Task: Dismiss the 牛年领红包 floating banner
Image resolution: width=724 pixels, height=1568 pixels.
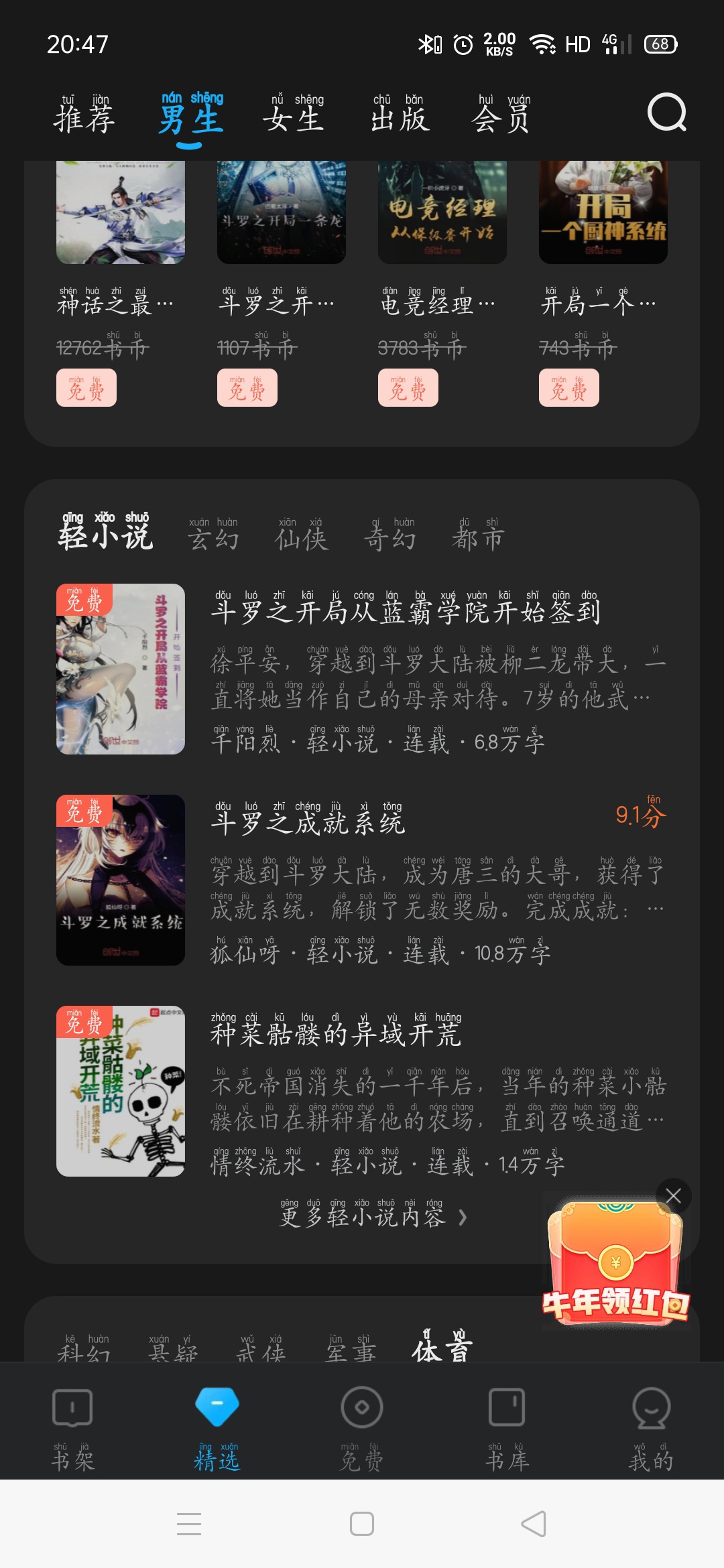Action: (673, 1195)
